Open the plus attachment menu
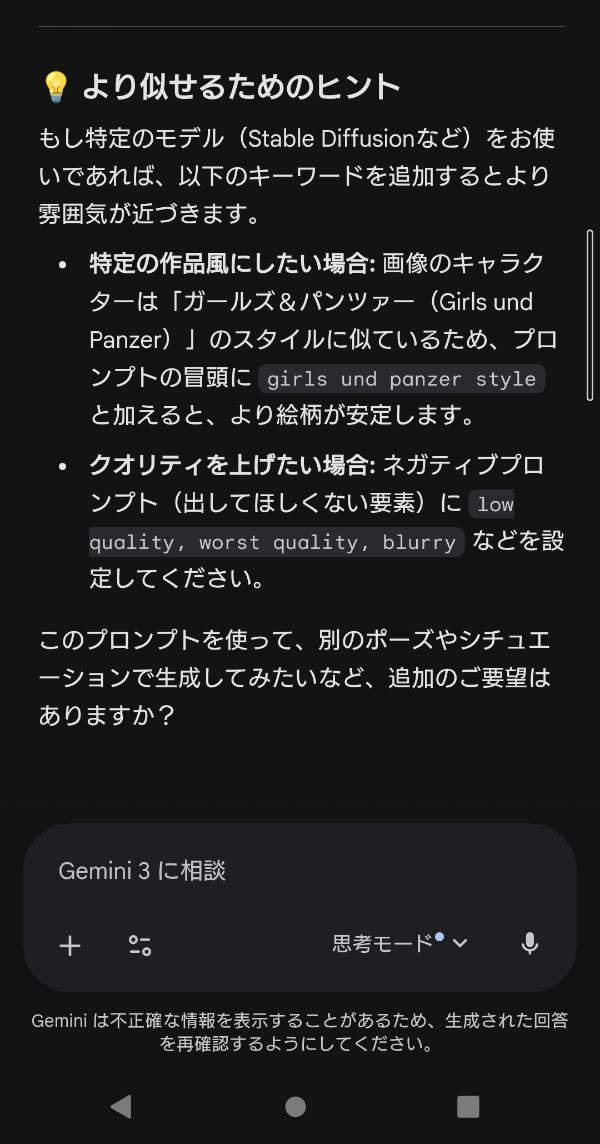Screen dimensions: 600x1144 tap(70, 945)
